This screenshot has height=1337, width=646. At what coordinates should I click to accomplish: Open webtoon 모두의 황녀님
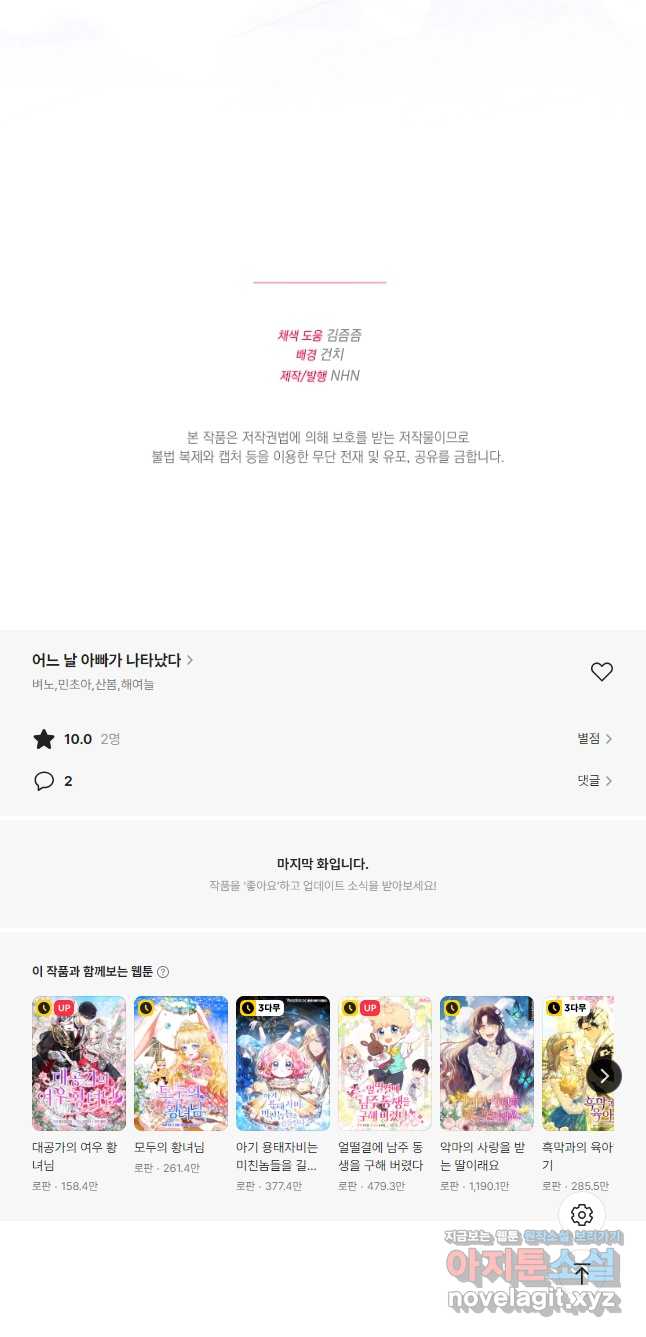tap(181, 1063)
